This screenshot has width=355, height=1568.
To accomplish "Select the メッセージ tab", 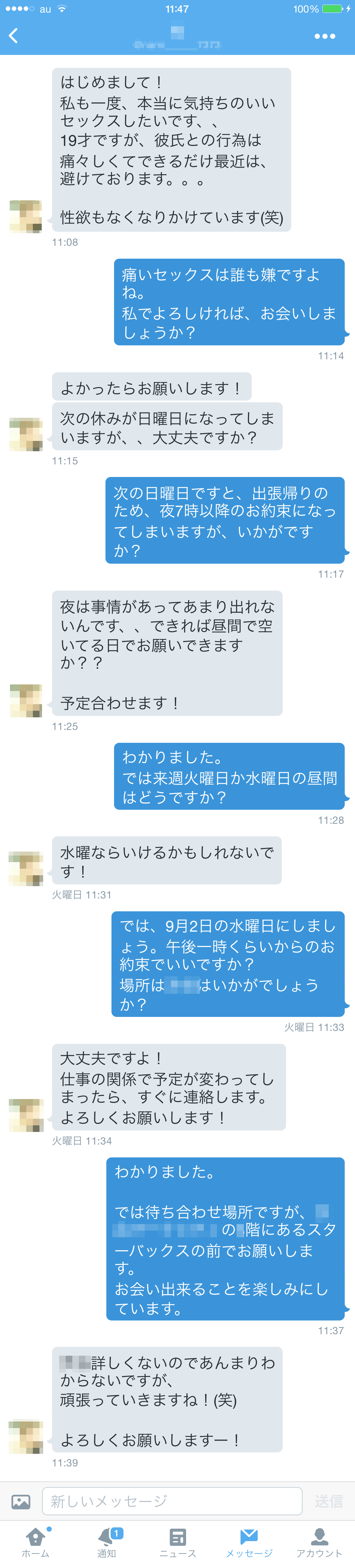I will pyautogui.click(x=249, y=1543).
